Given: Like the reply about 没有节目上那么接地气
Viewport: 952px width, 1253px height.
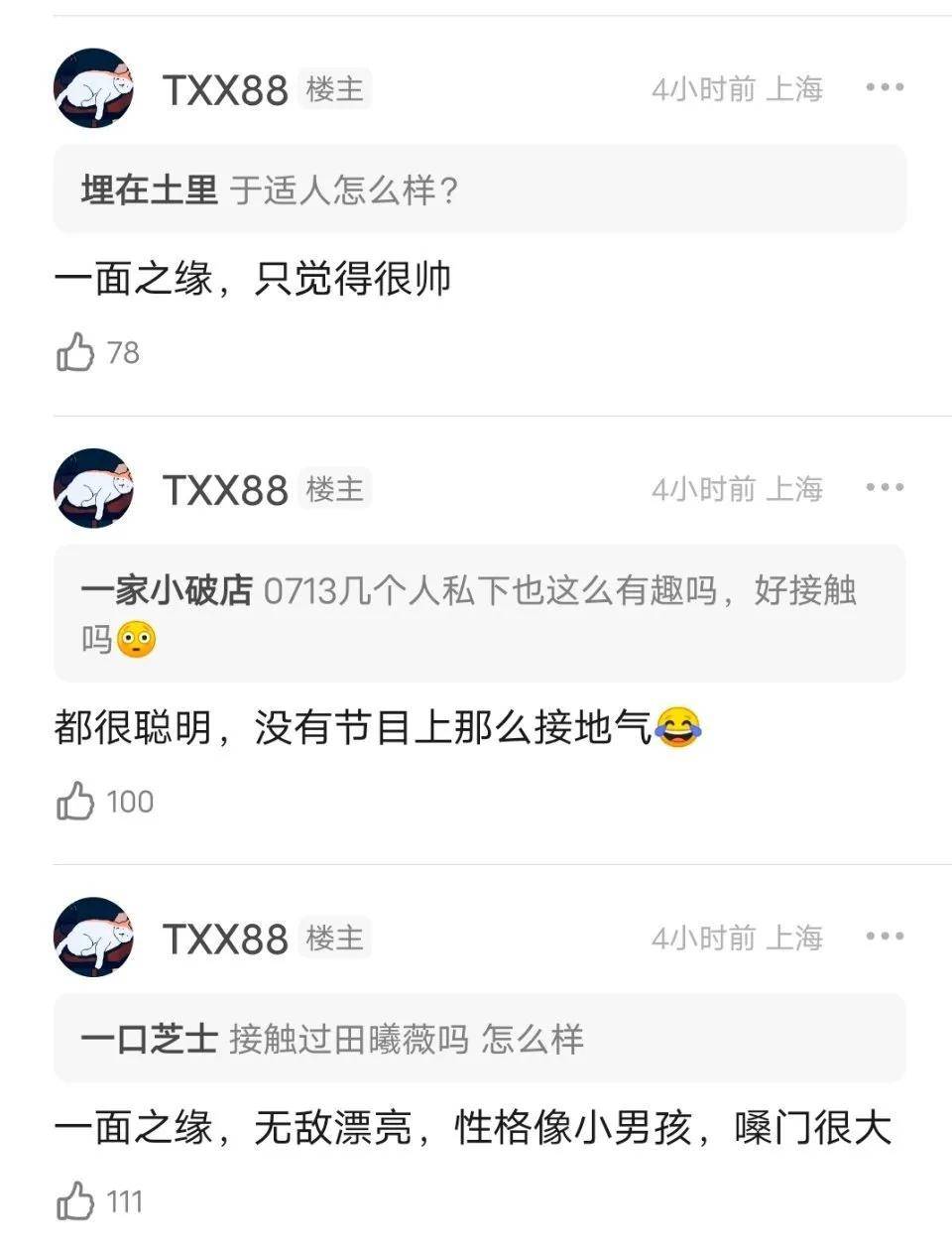Looking at the screenshot, I should [75, 802].
